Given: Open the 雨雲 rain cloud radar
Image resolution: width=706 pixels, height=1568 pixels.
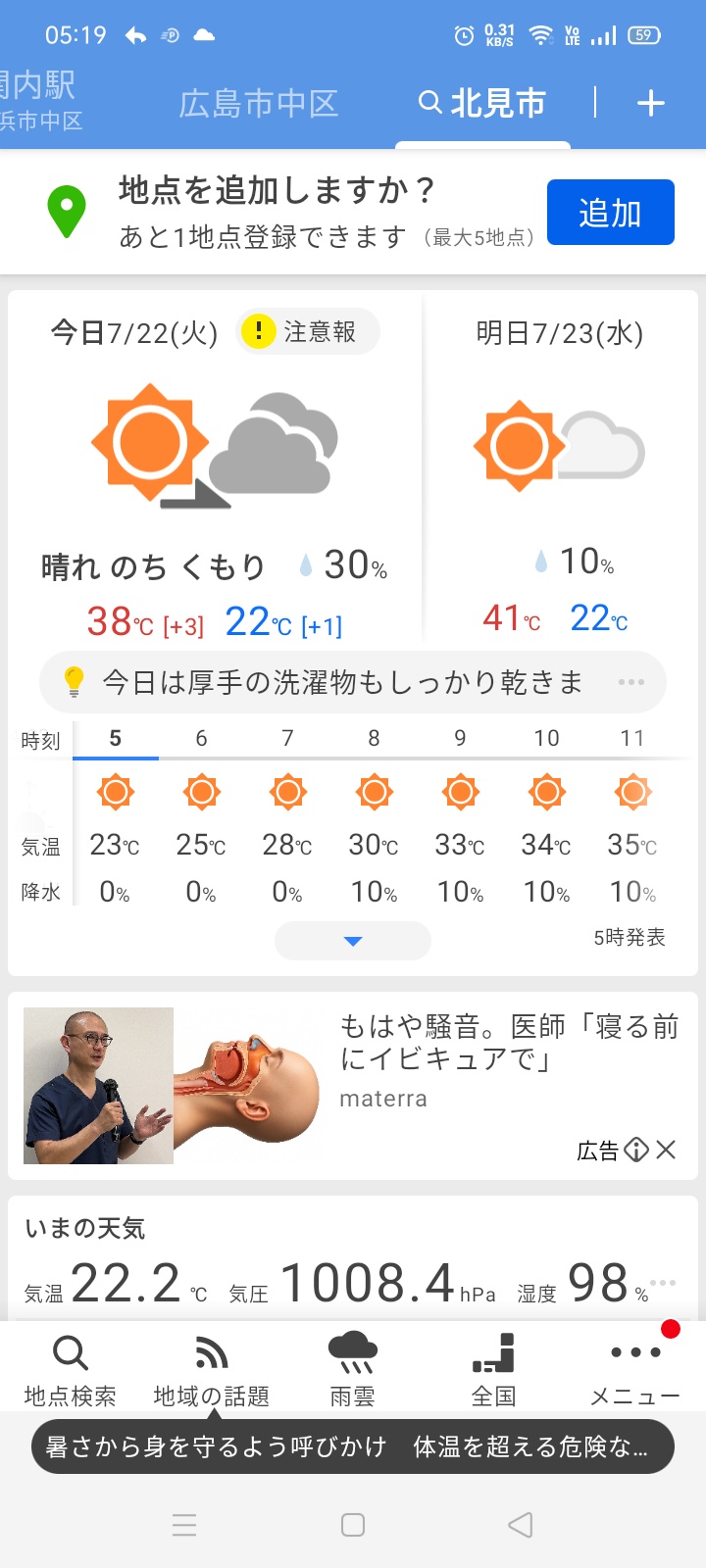Looking at the screenshot, I should click(353, 1368).
